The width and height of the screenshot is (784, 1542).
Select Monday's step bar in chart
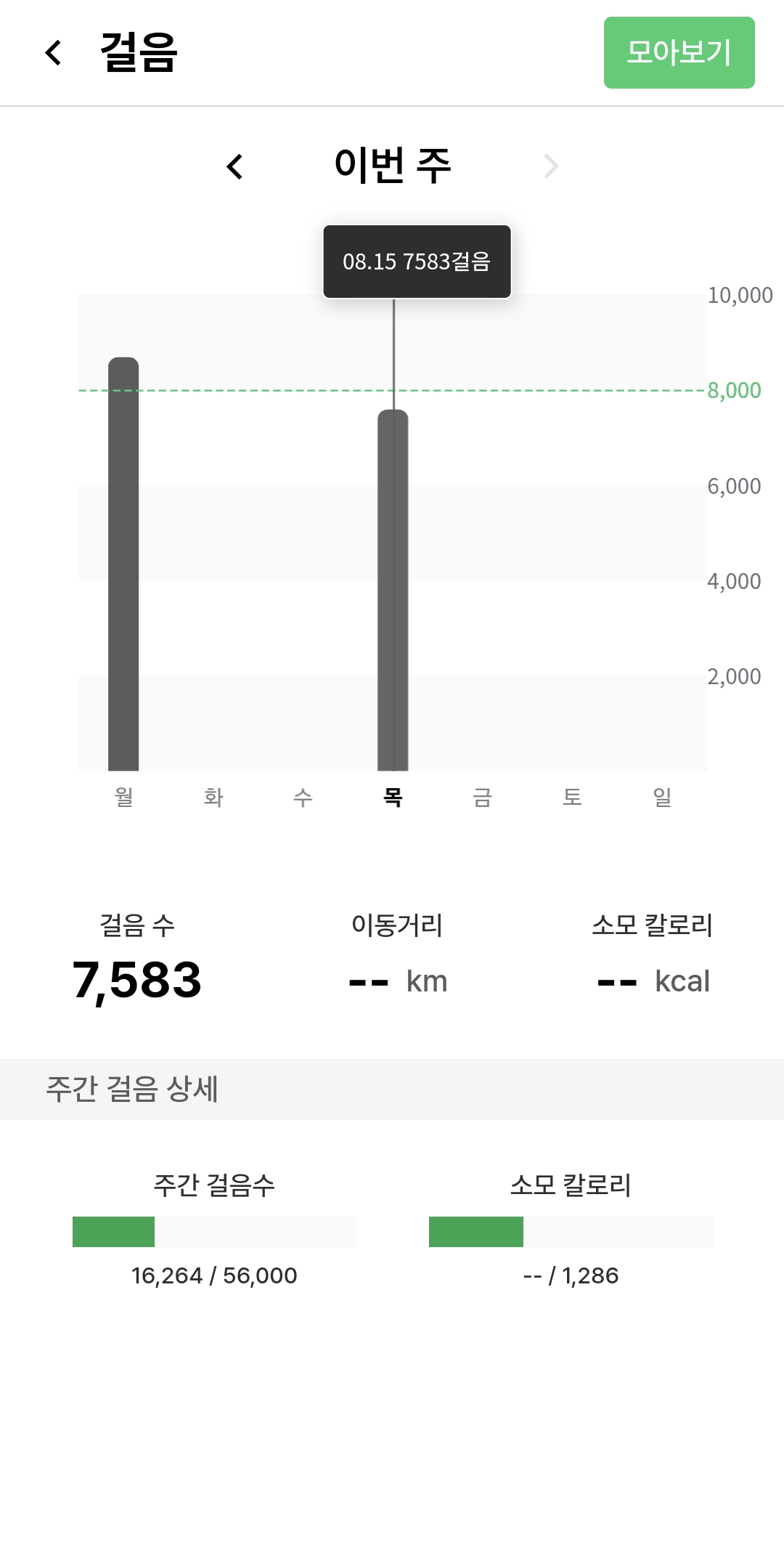tap(123, 564)
